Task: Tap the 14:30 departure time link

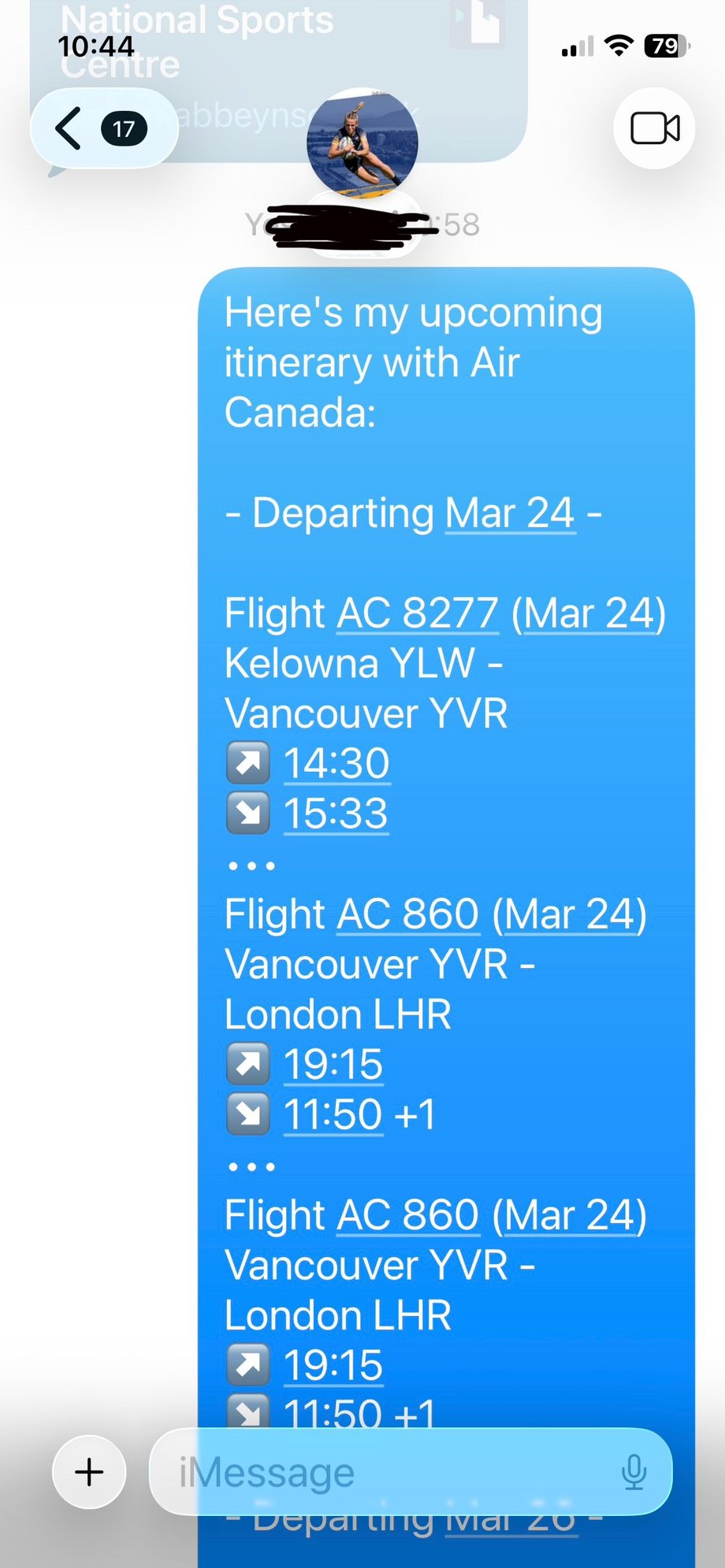Action: pyautogui.click(x=336, y=763)
